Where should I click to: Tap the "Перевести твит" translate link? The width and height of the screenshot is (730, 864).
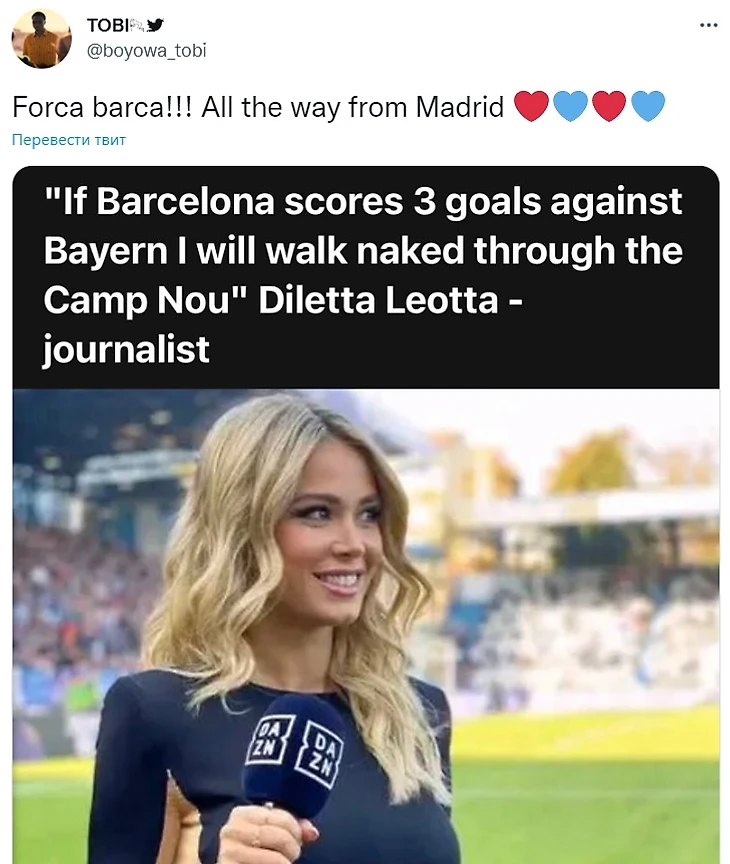(69, 139)
